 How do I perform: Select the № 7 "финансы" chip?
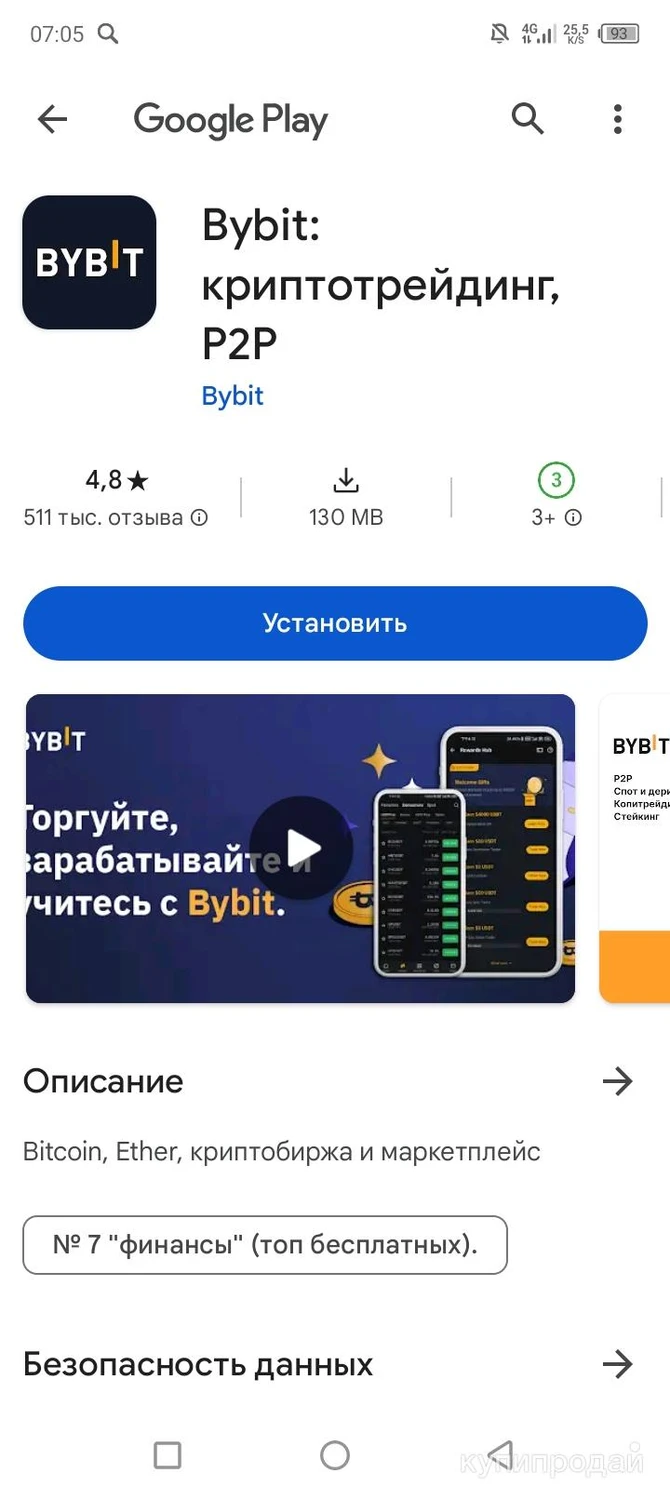[265, 1245]
